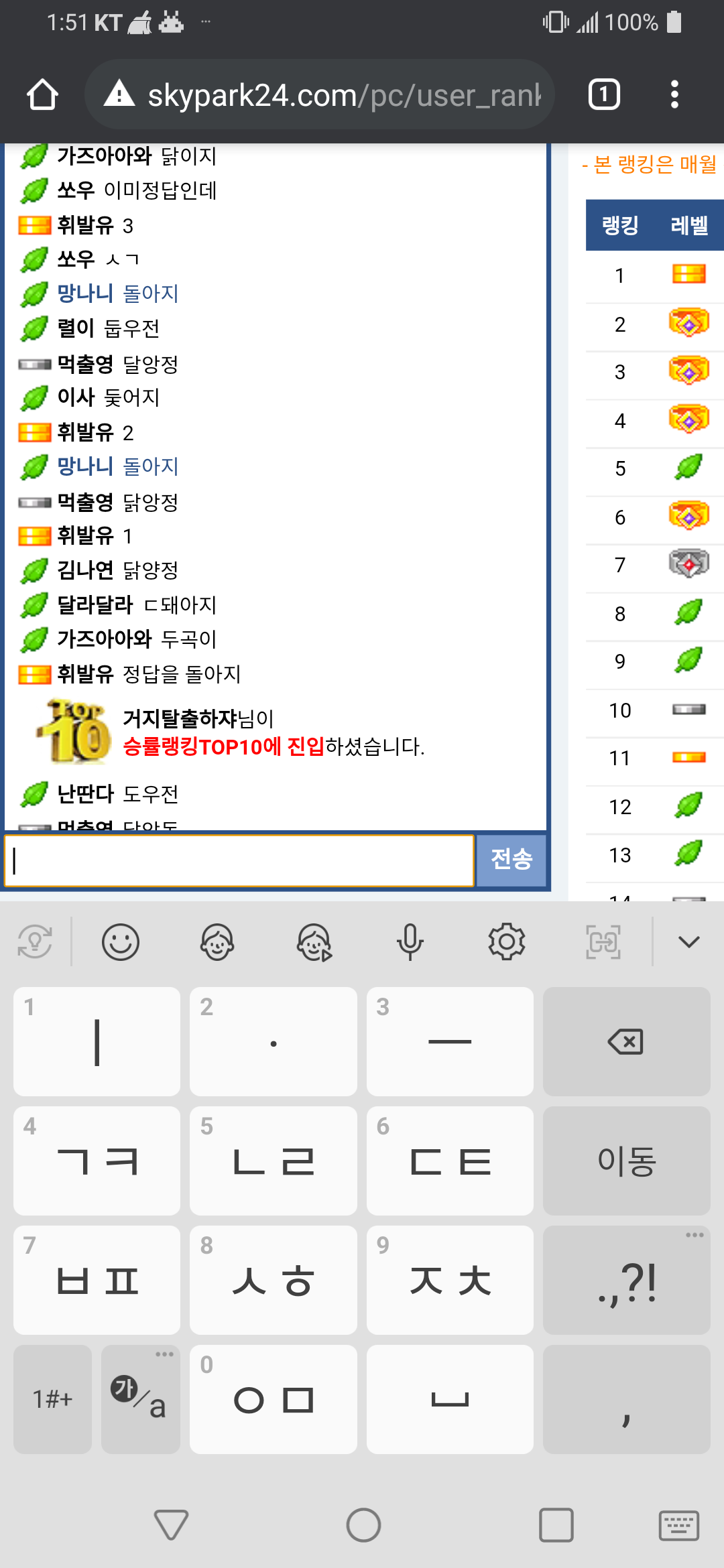This screenshot has width=724, height=1568.
Task: Open text scan icon in keyboard toolbar
Action: 603,942
